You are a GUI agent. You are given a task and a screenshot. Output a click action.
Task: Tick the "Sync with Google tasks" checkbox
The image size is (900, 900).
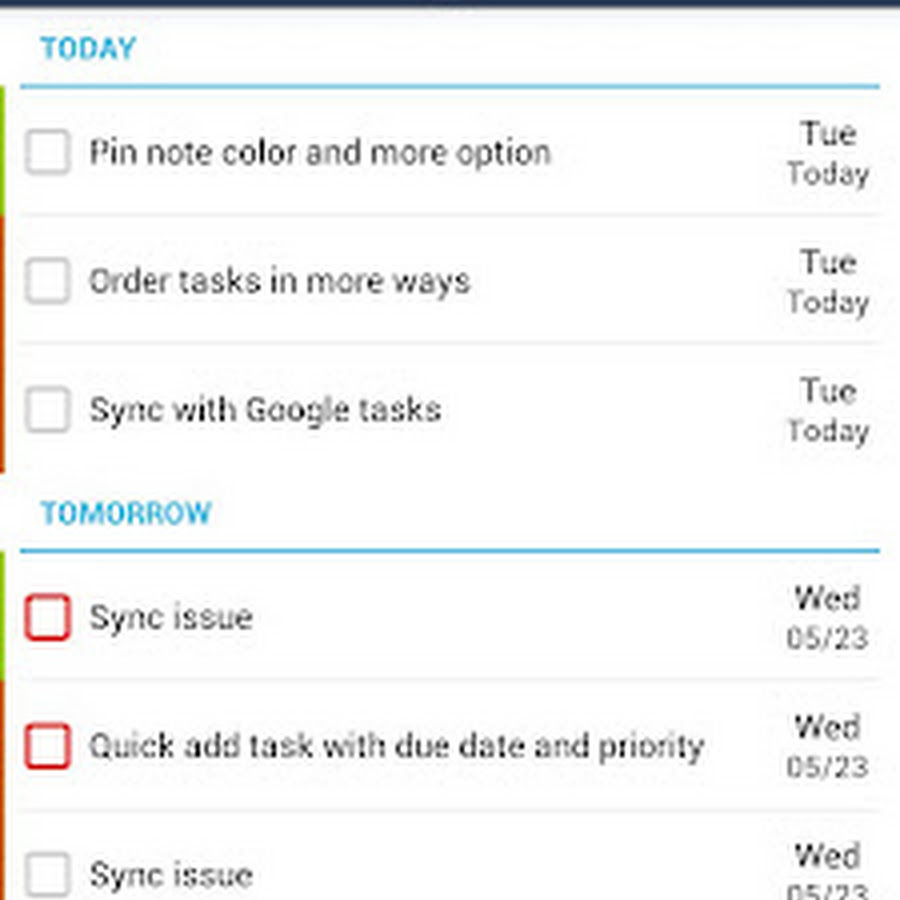tap(48, 410)
